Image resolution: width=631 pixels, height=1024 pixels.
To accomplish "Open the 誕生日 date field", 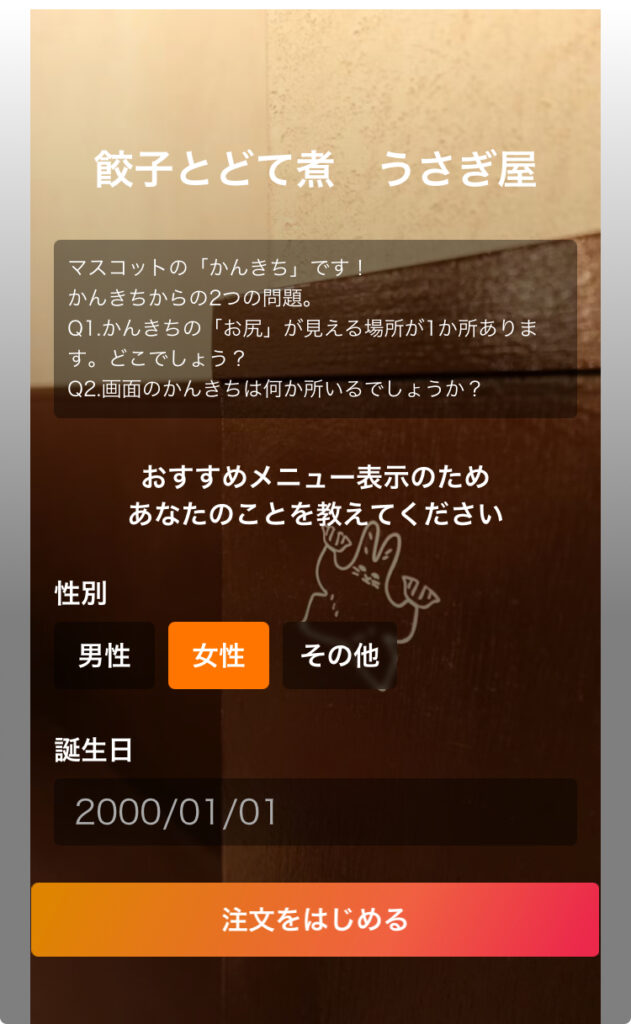I will click(x=315, y=812).
